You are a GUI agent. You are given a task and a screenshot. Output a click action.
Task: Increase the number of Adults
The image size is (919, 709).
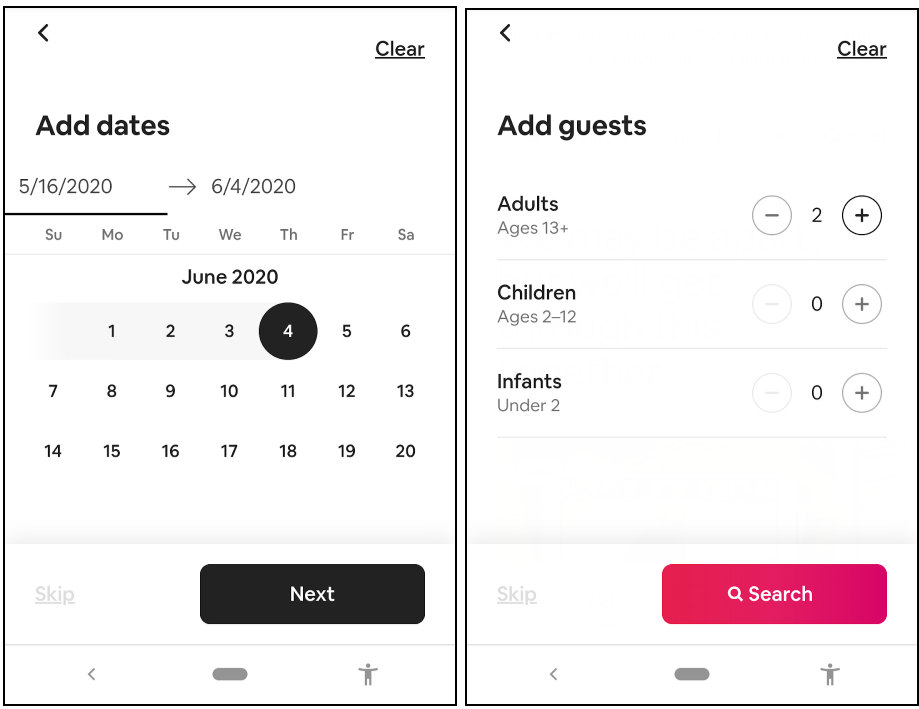(x=862, y=215)
